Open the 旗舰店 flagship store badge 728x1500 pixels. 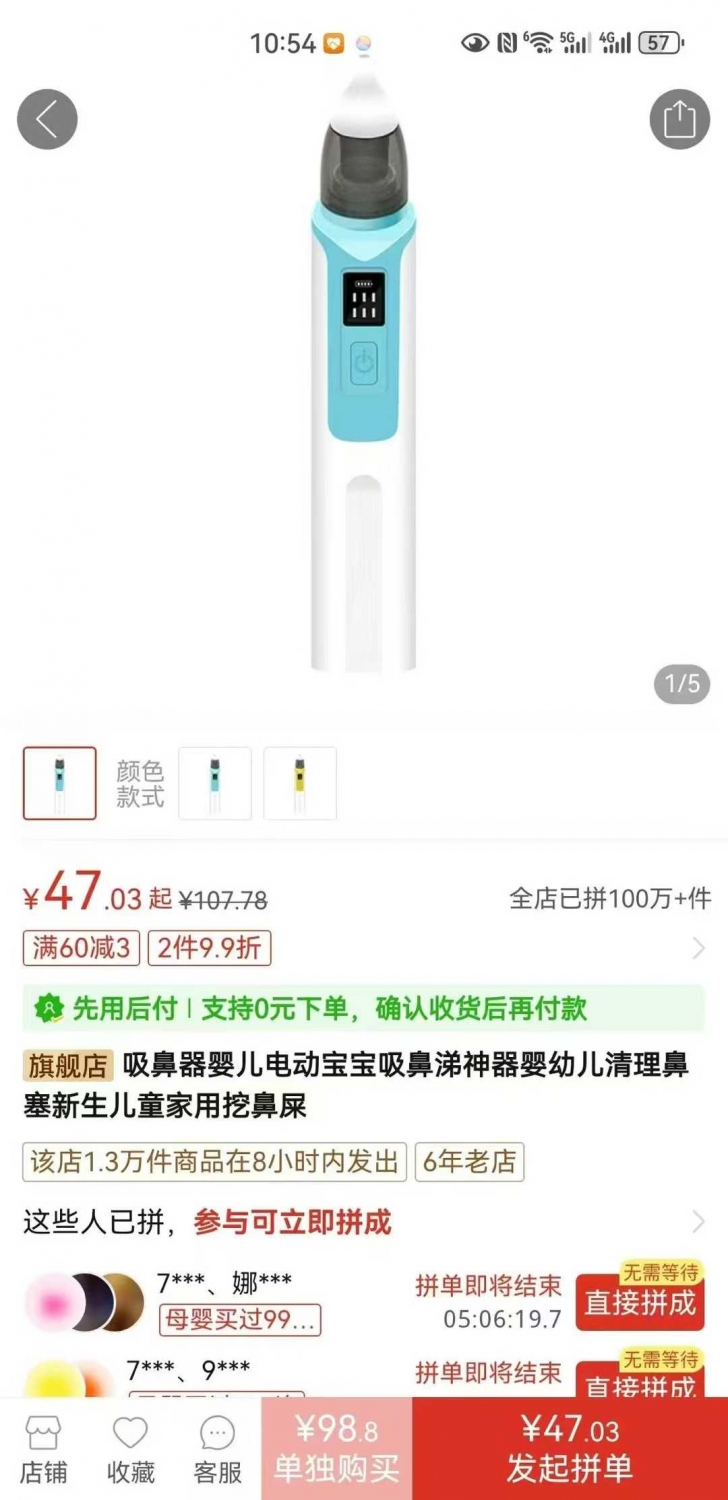click(x=67, y=1065)
